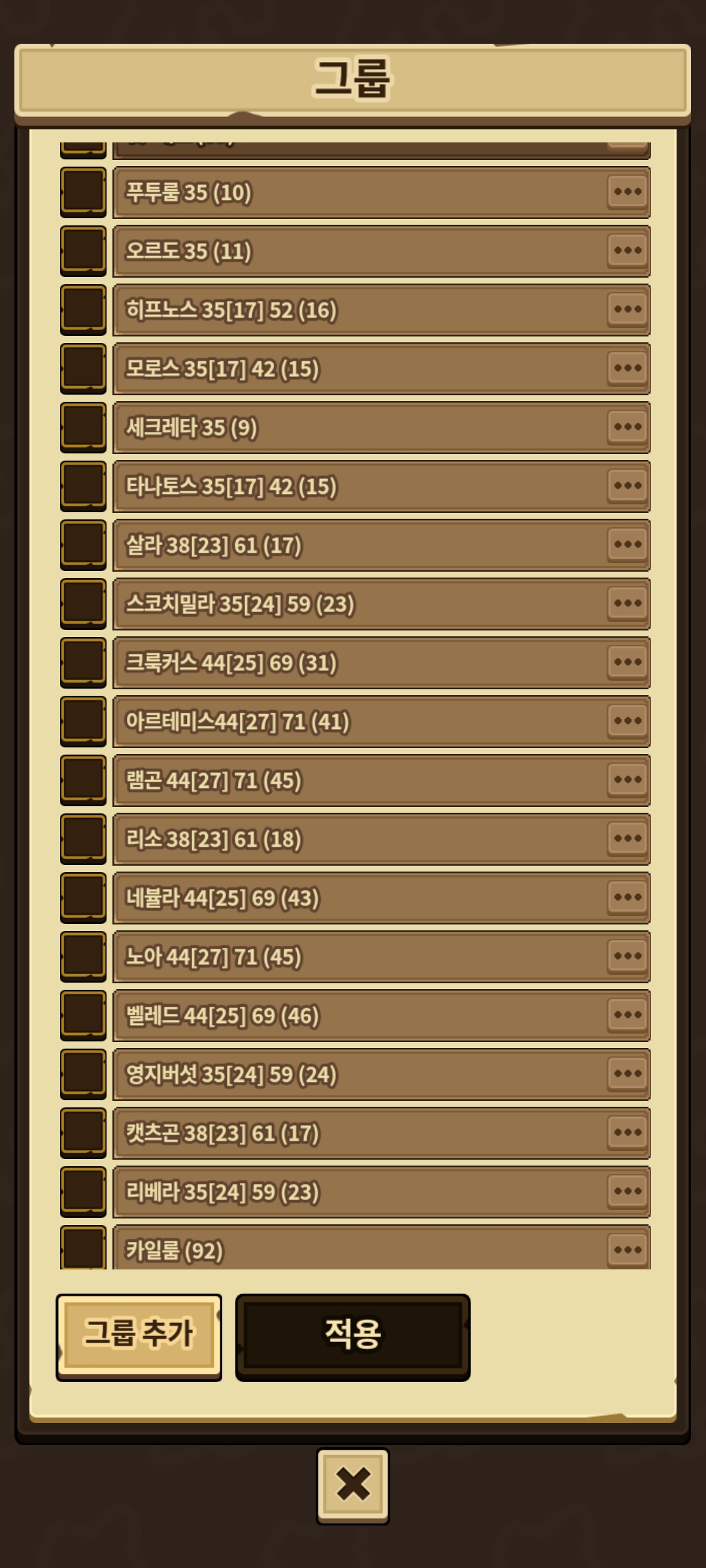706x1568 pixels.
Task: Close the 그룹 dialog with X
Action: [353, 1486]
